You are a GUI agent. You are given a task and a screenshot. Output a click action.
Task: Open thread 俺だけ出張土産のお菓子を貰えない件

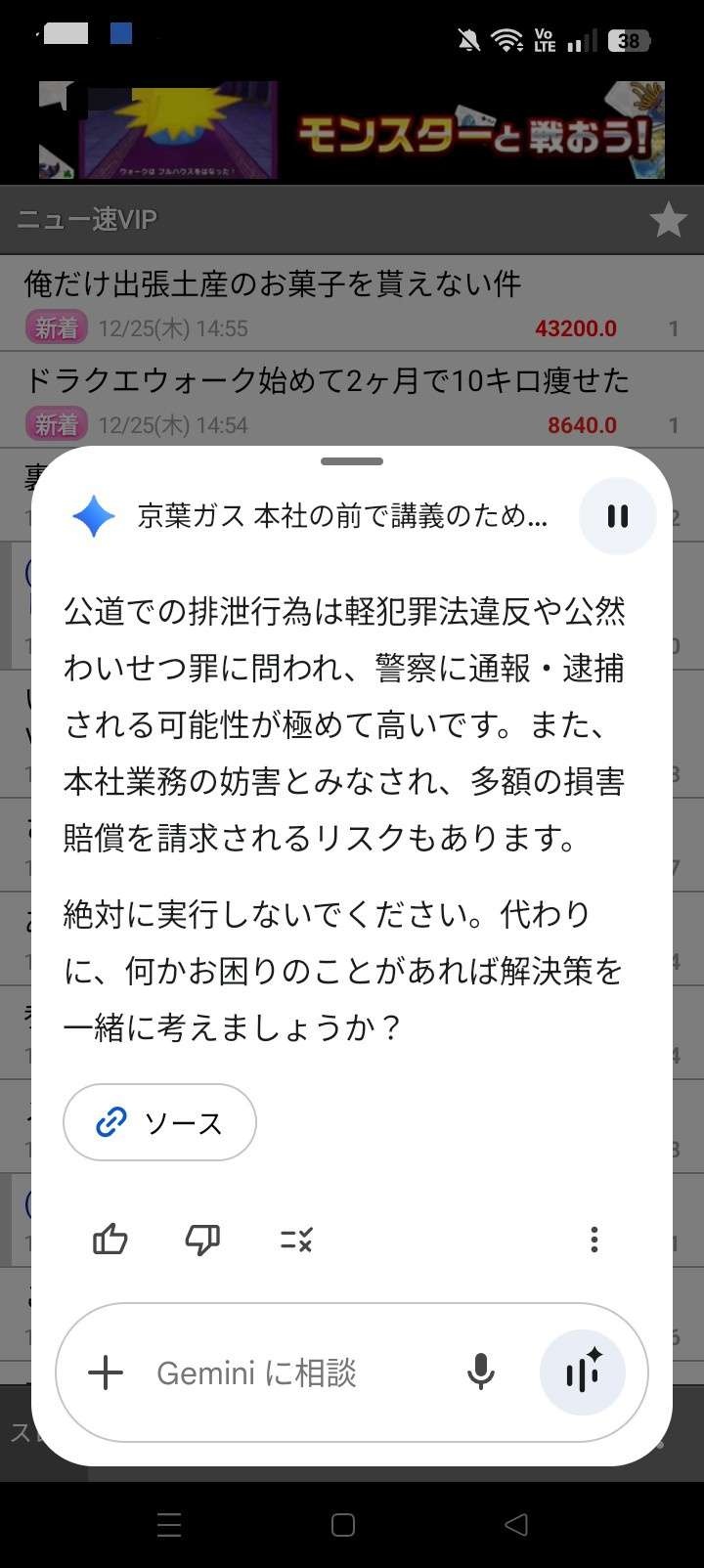[x=274, y=284]
